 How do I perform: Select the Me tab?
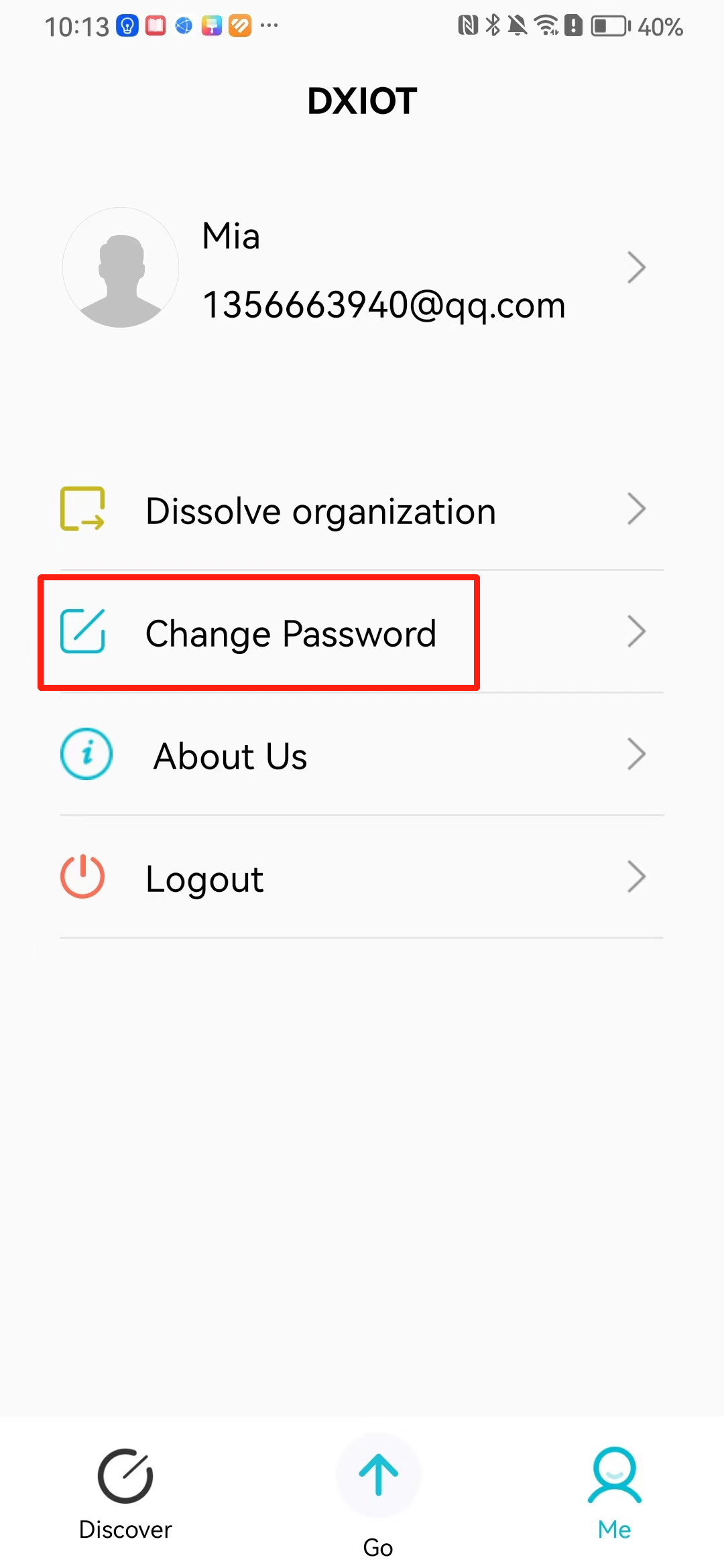(615, 1494)
